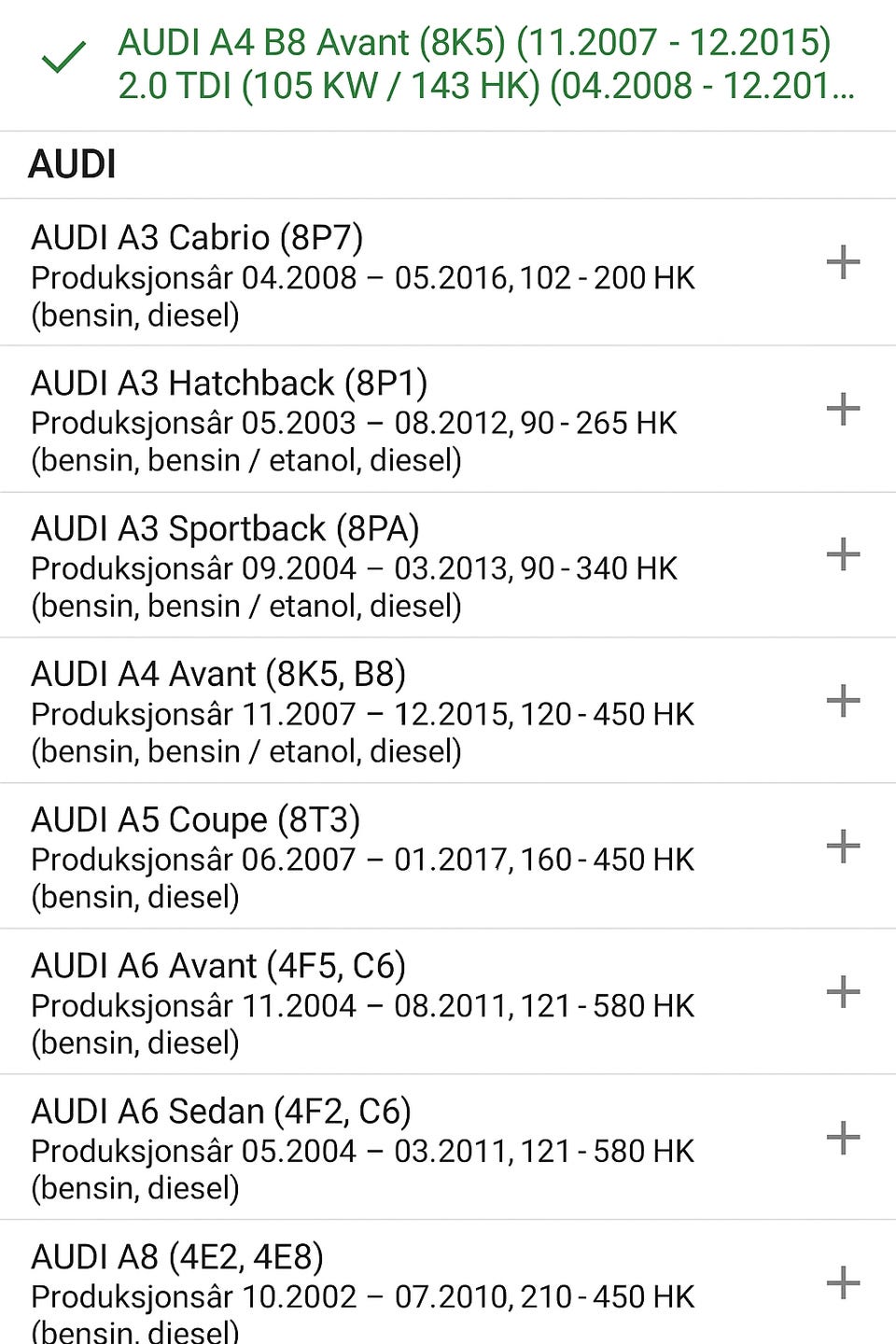Expand the AUDI A5 Coupe (8T3) row
The image size is (896, 1344).
click(843, 846)
